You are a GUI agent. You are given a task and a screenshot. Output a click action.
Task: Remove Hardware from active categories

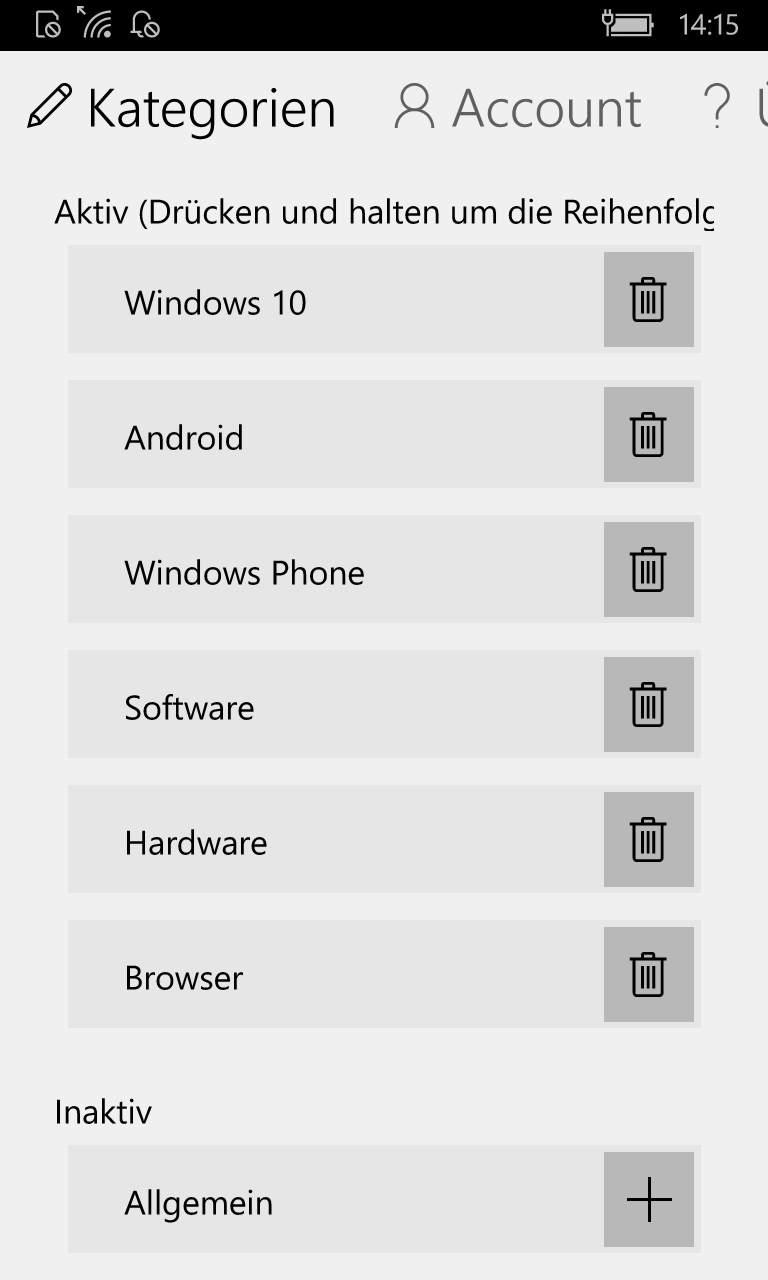pyautogui.click(x=649, y=840)
